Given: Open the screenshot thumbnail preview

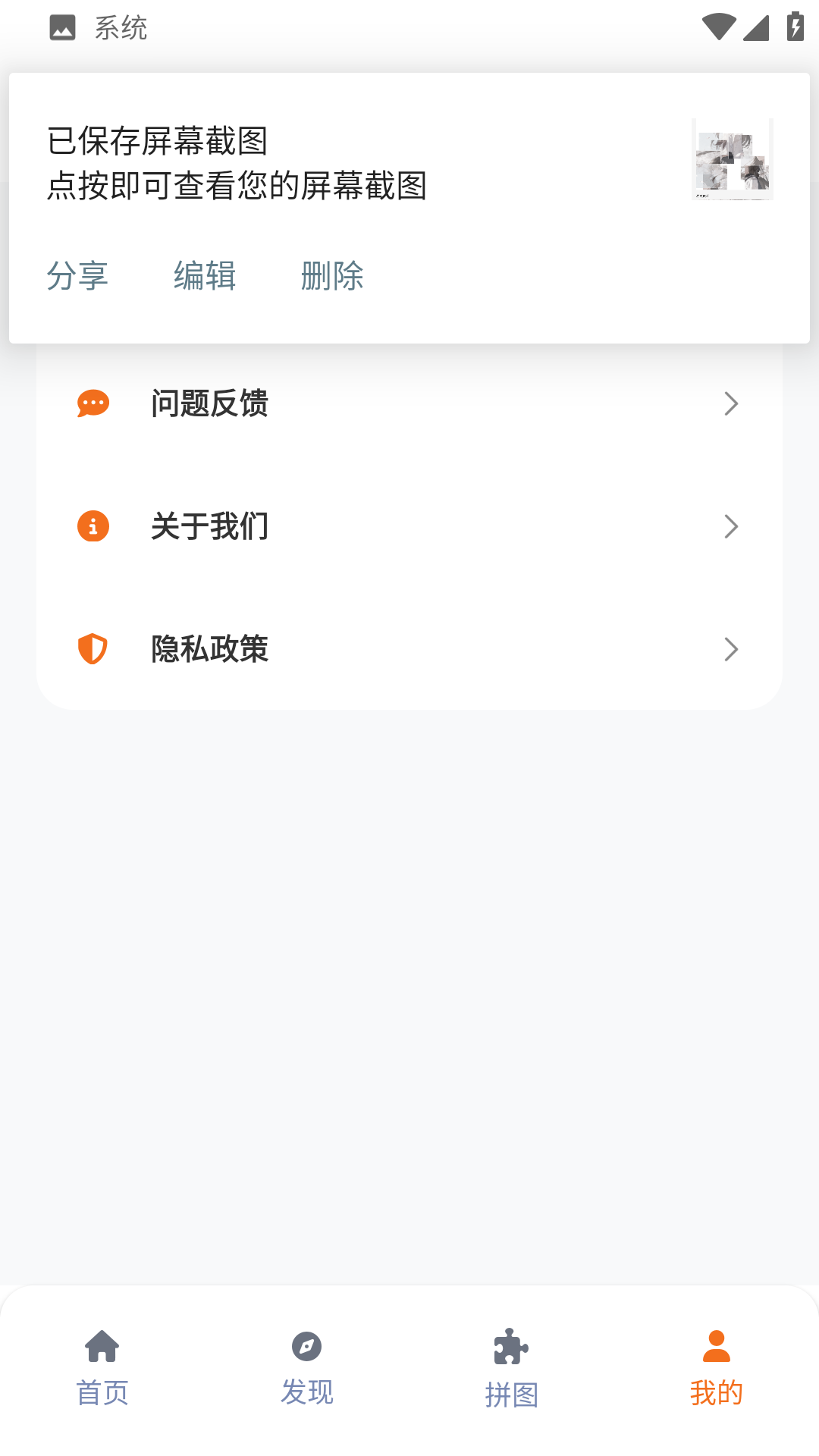Looking at the screenshot, I should 732,159.
